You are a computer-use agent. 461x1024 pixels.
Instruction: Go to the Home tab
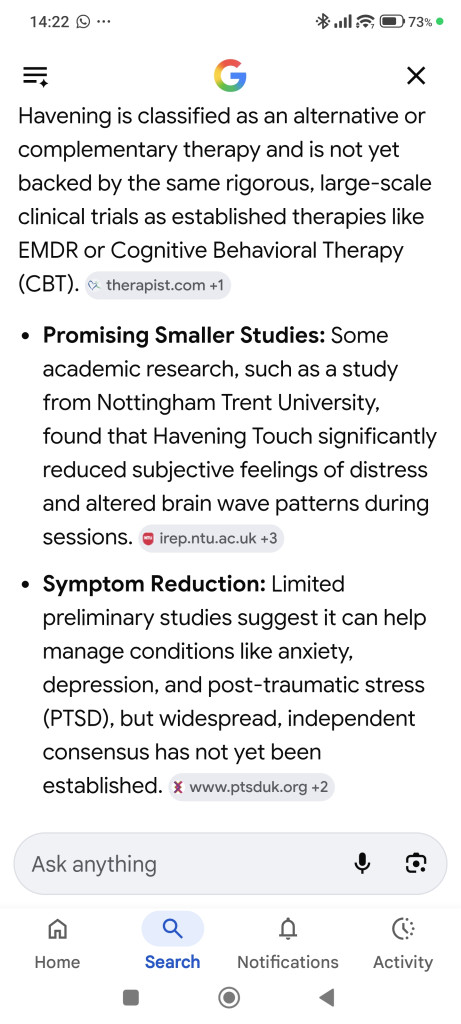(57, 943)
